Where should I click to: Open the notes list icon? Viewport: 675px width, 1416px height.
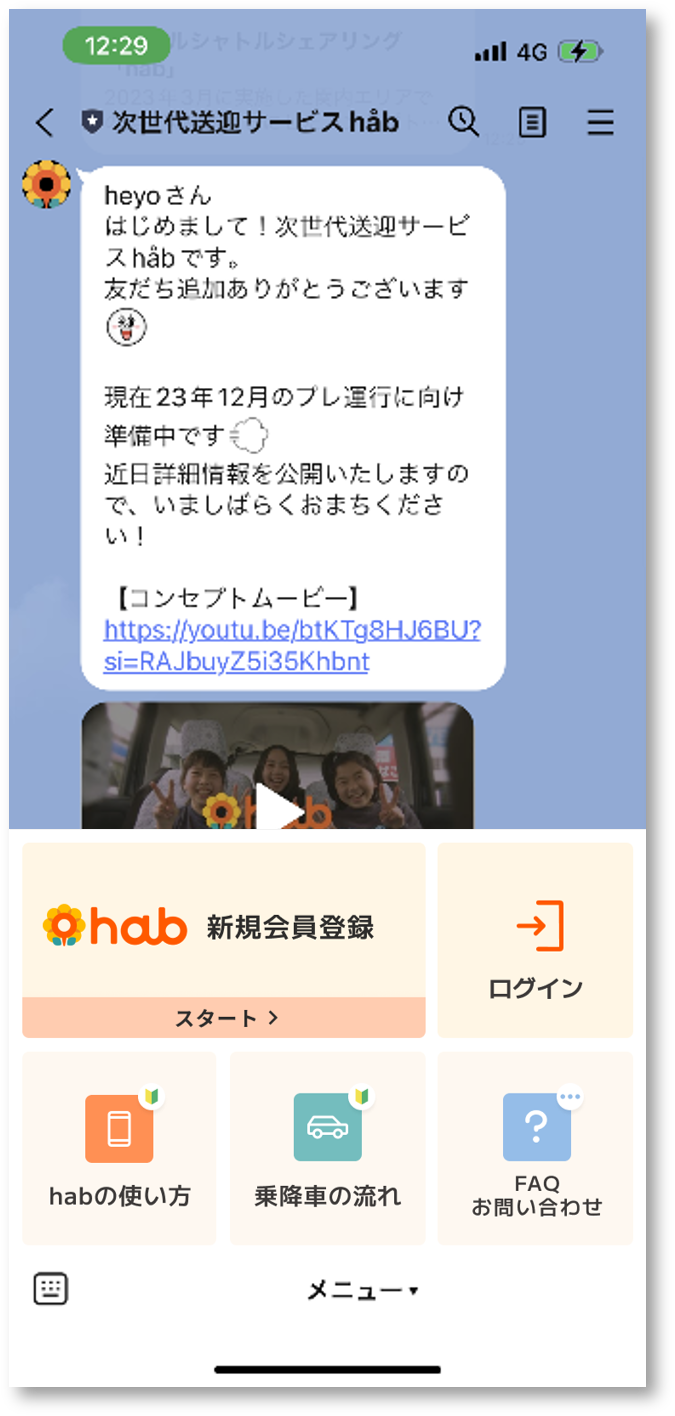(x=533, y=123)
